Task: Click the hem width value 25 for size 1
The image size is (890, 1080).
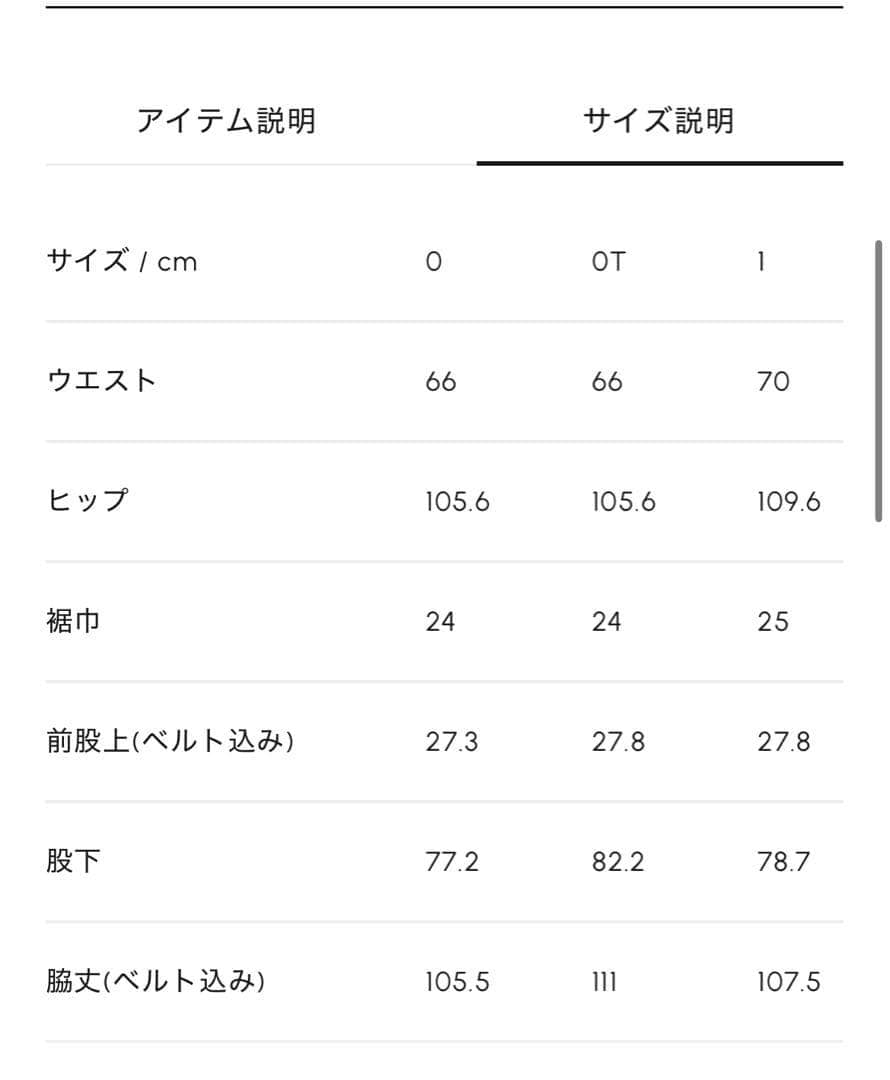Action: click(x=772, y=621)
